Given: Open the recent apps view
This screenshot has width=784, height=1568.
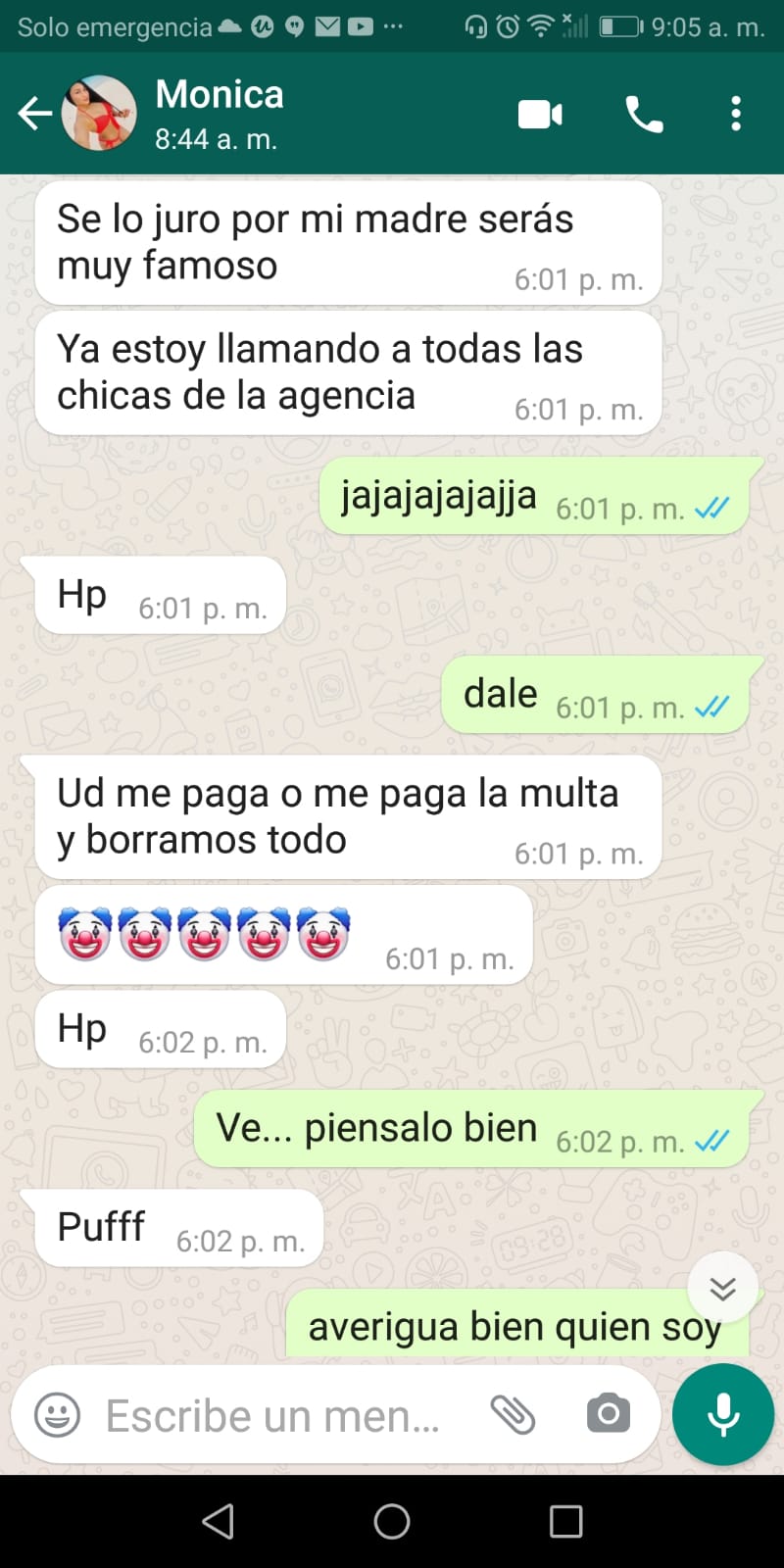Looking at the screenshot, I should [565, 1521].
